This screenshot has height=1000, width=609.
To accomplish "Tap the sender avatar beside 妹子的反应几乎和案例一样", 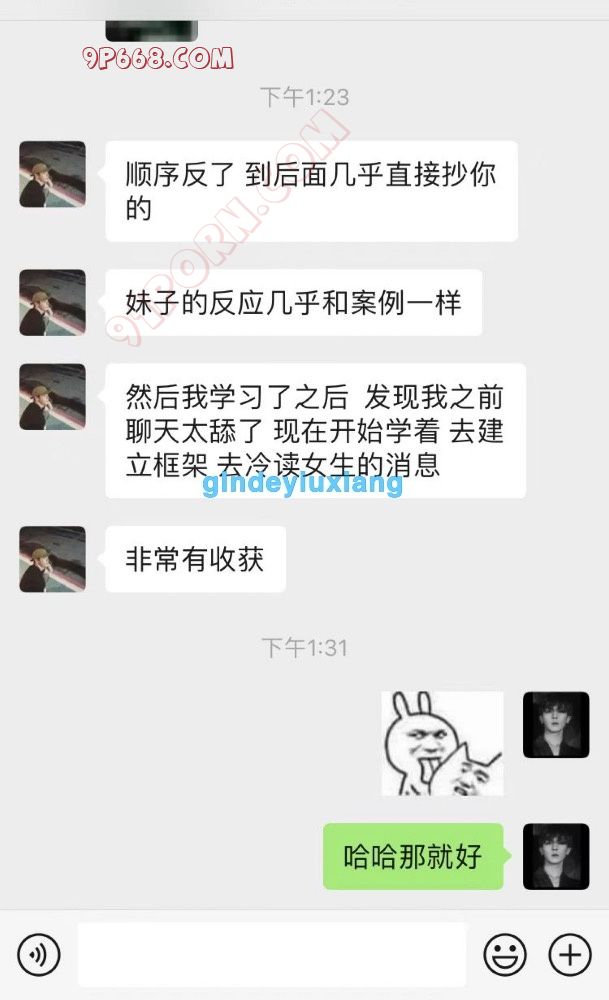I will point(52,302).
